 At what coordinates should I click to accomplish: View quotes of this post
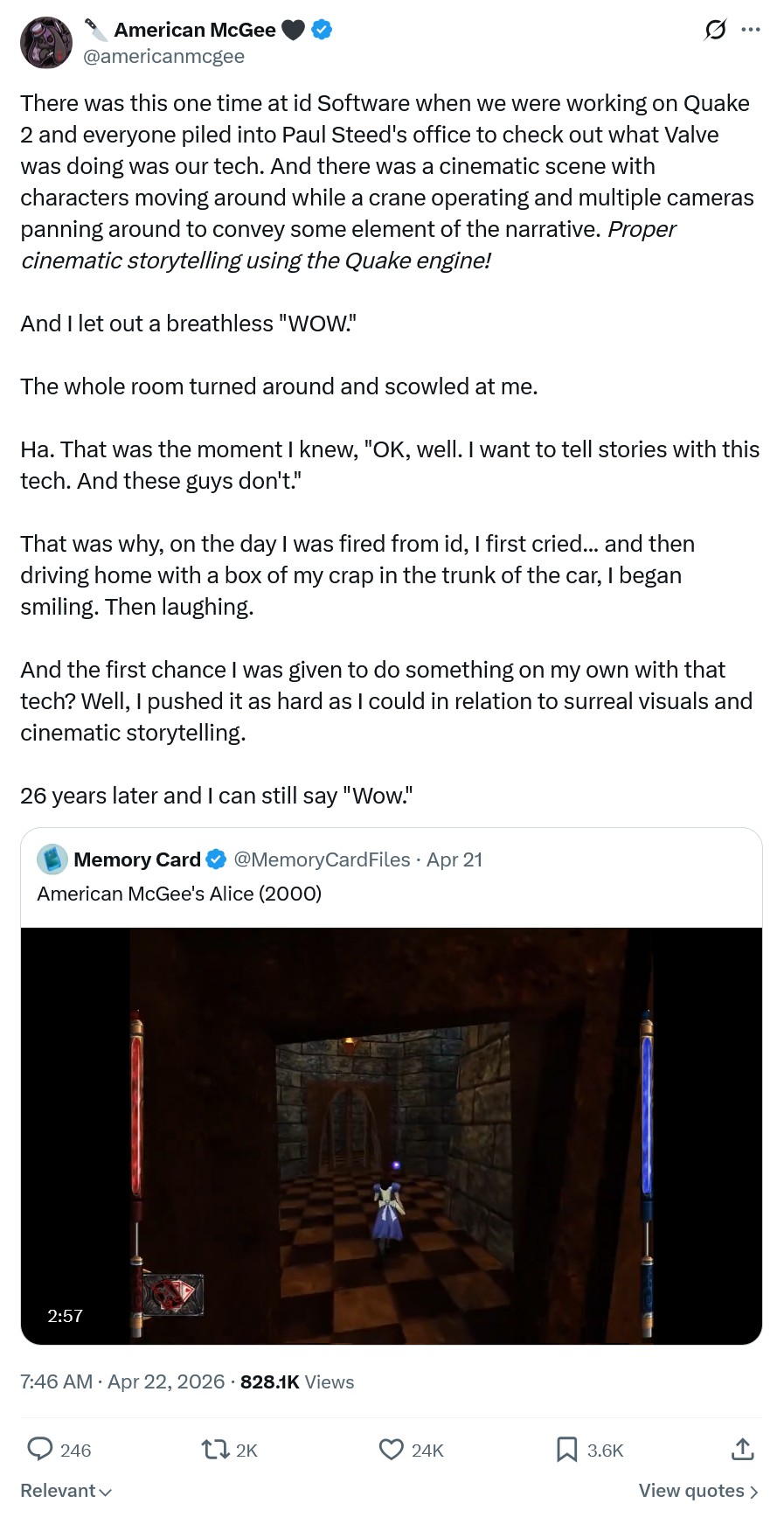(x=697, y=1491)
